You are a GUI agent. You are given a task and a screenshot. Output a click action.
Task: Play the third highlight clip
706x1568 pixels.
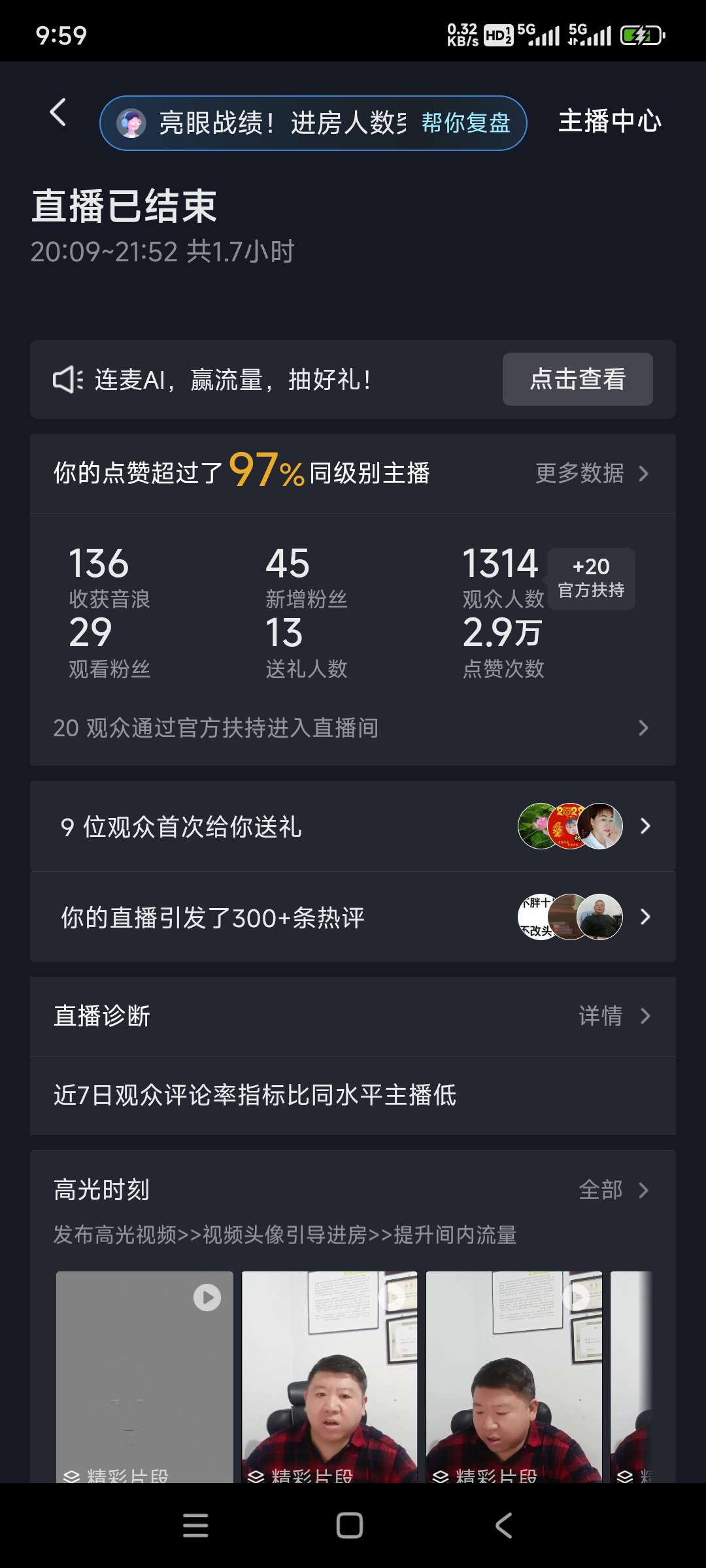coord(514,1372)
